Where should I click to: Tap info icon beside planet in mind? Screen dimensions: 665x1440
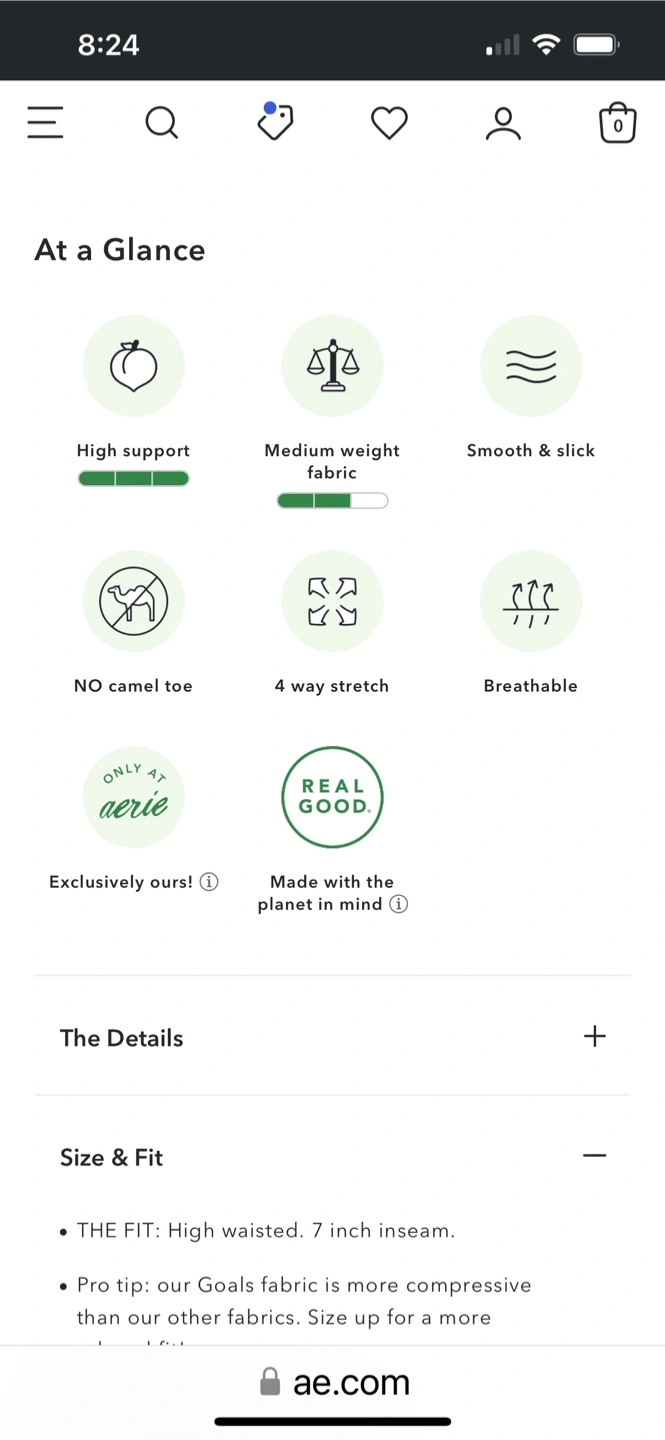[398, 904]
